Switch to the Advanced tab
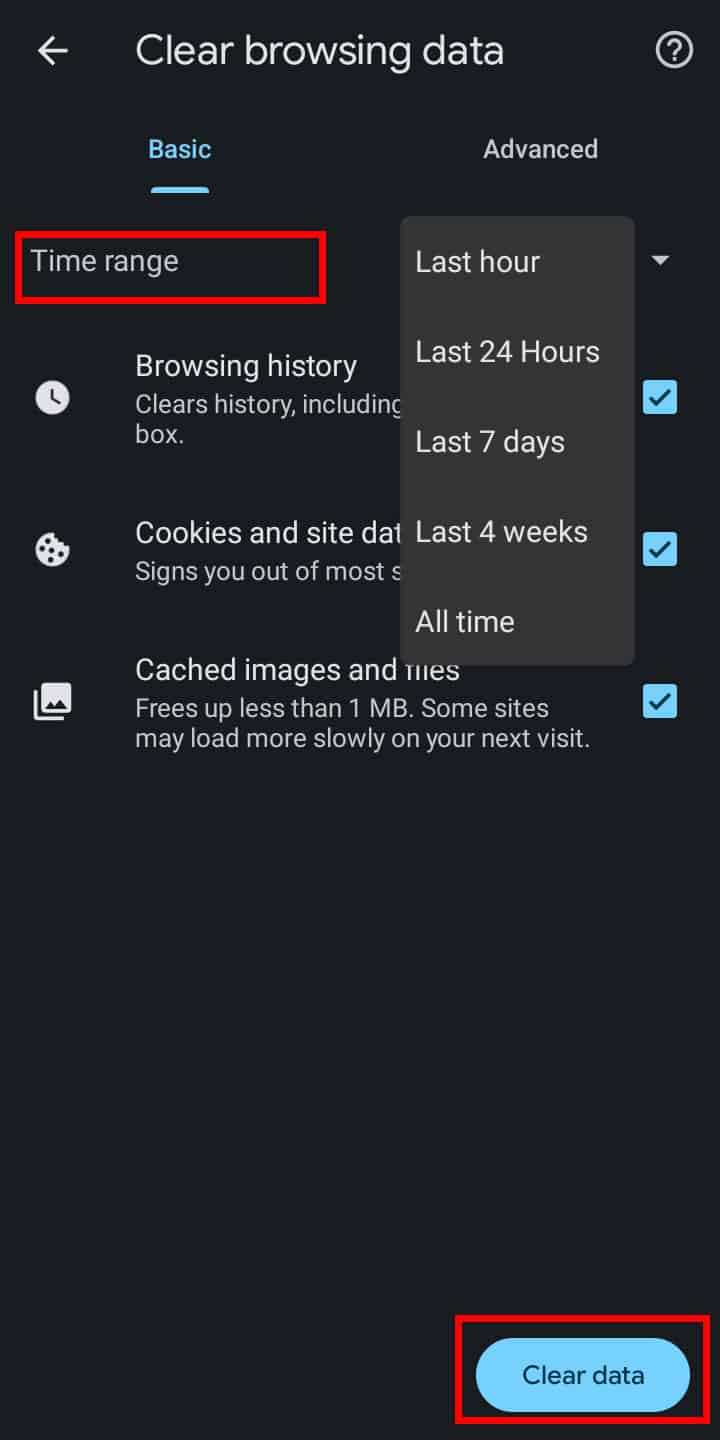This screenshot has height=1440, width=720. tap(540, 149)
